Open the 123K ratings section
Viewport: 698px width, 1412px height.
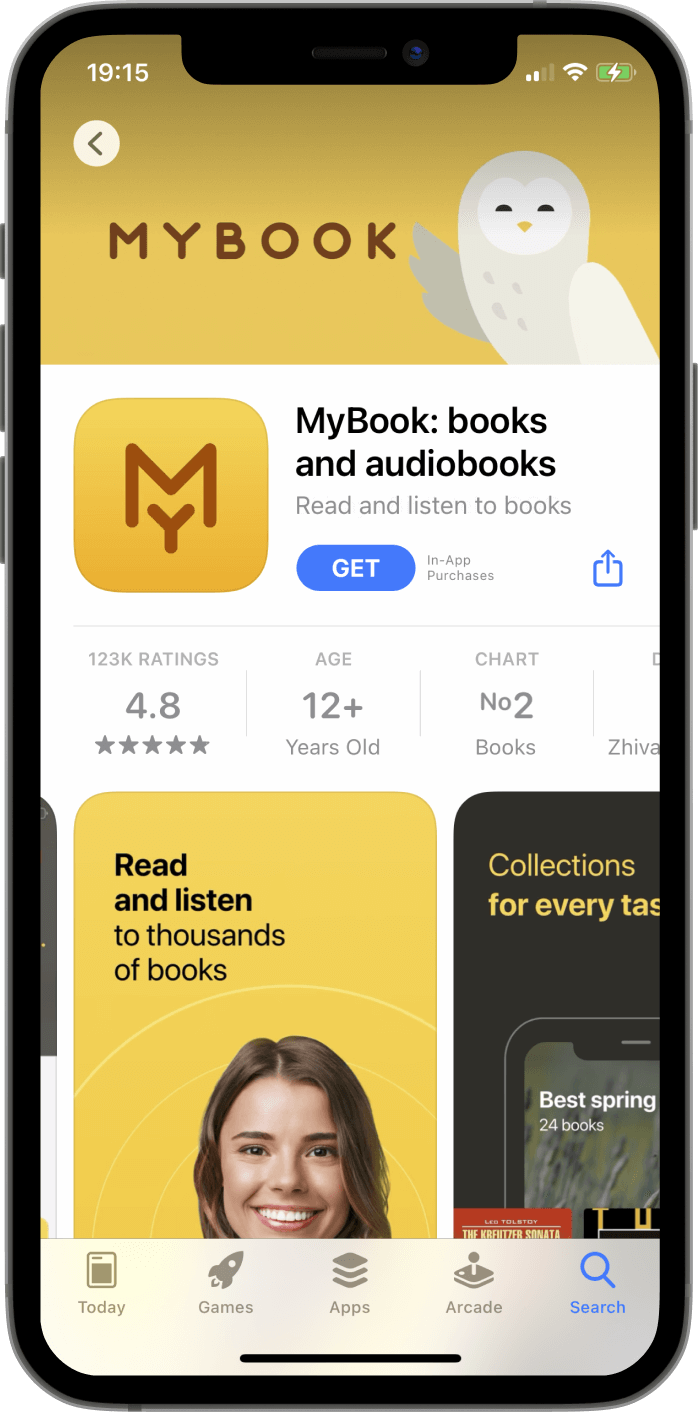pyautogui.click(x=153, y=704)
